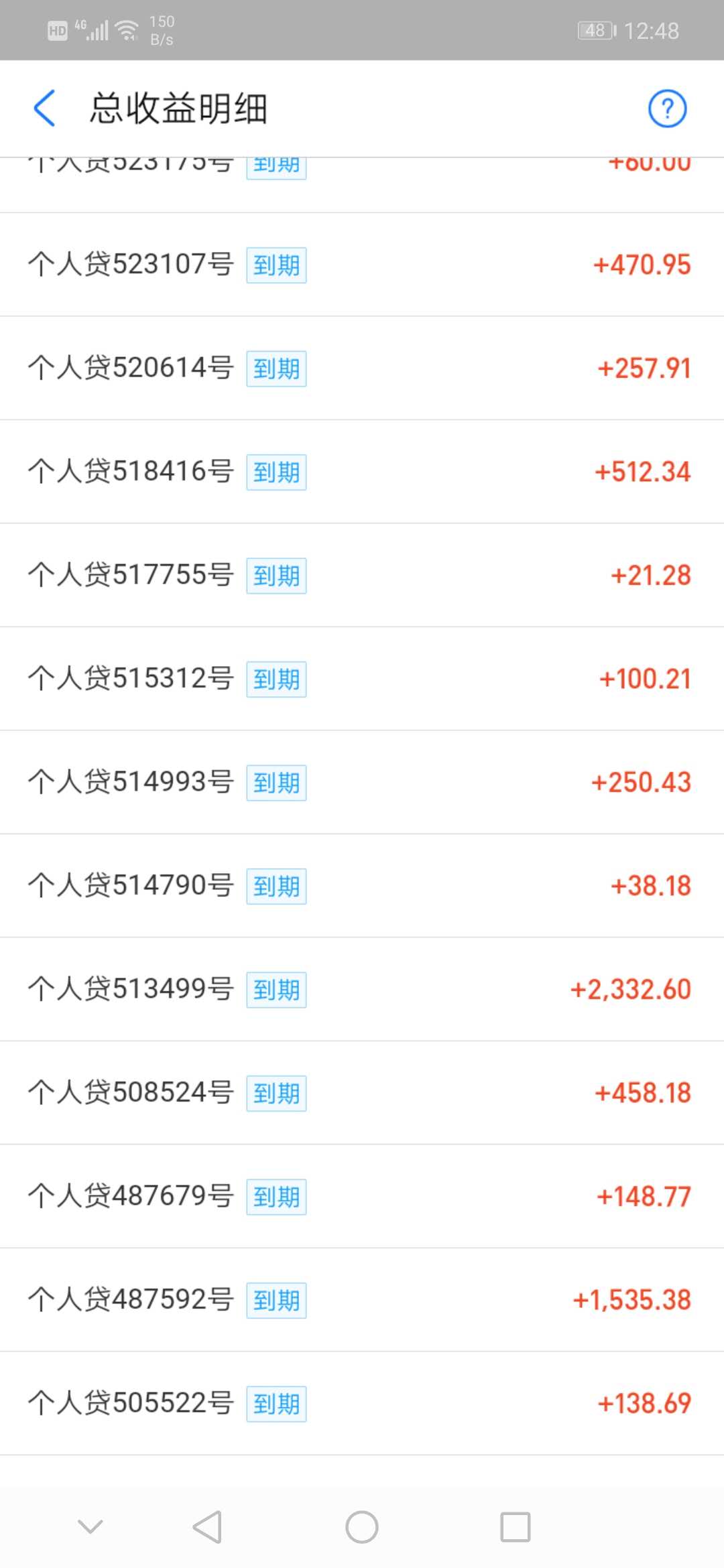Screen dimensions: 724x1568
Task: Go back from 总收益明细 page
Action: click(44, 109)
